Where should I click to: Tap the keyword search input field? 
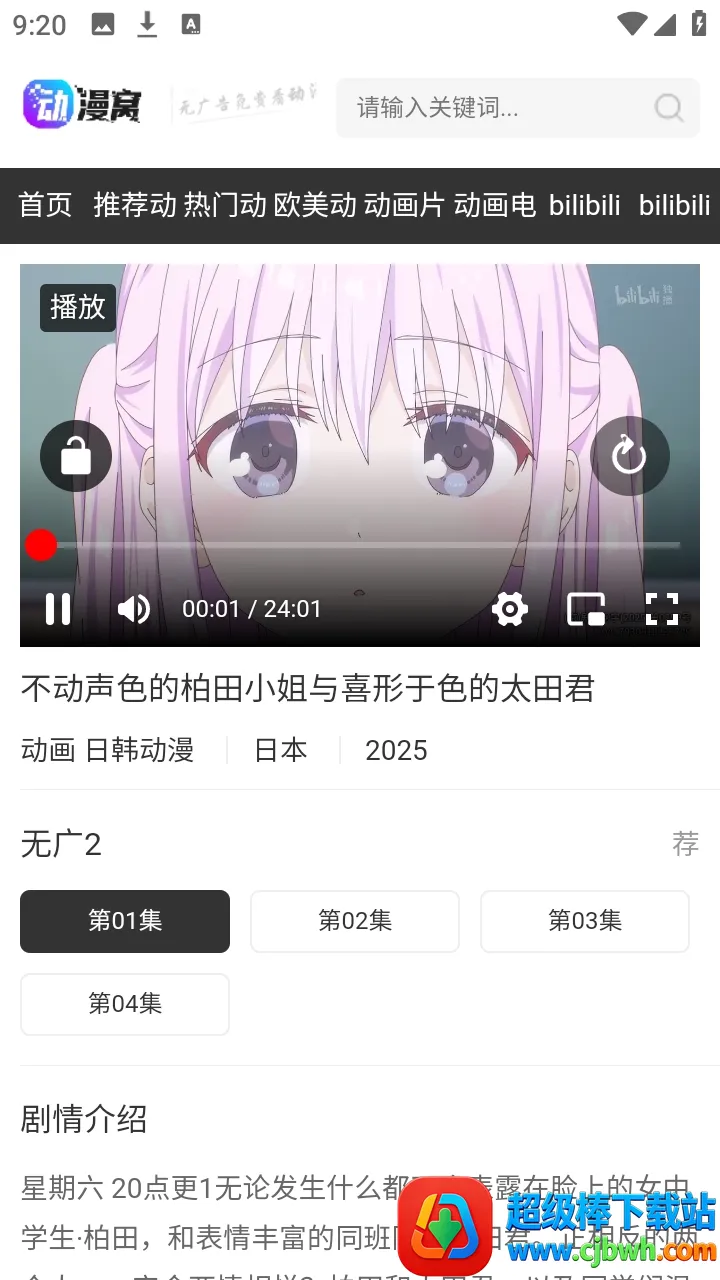tap(495, 107)
